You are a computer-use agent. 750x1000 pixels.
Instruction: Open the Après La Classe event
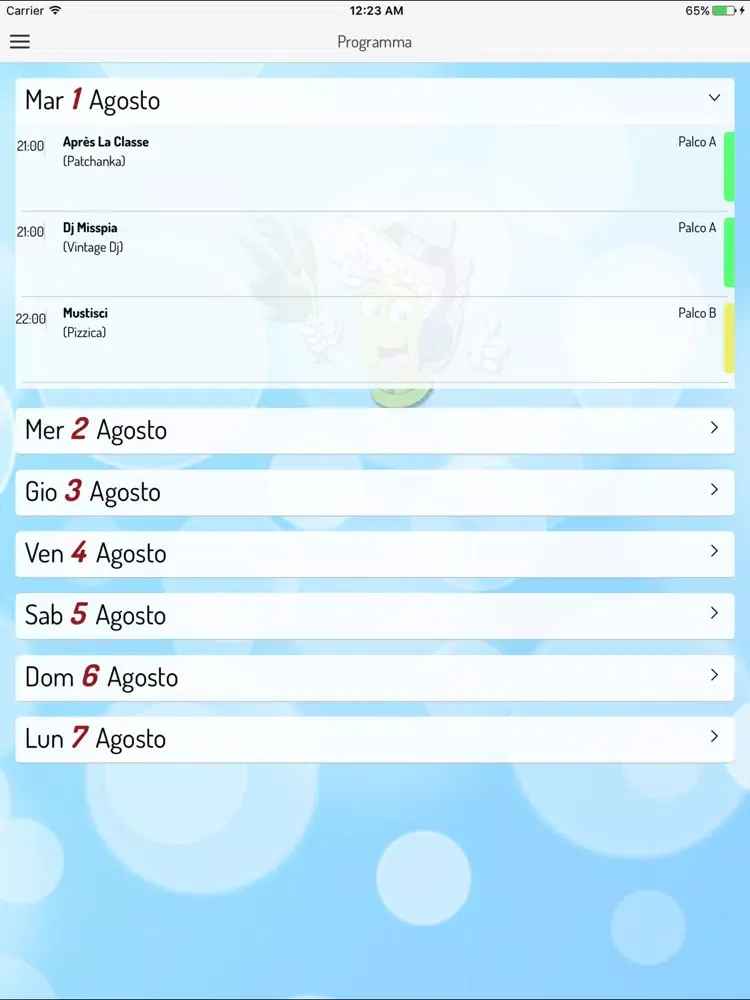pyautogui.click(x=370, y=167)
